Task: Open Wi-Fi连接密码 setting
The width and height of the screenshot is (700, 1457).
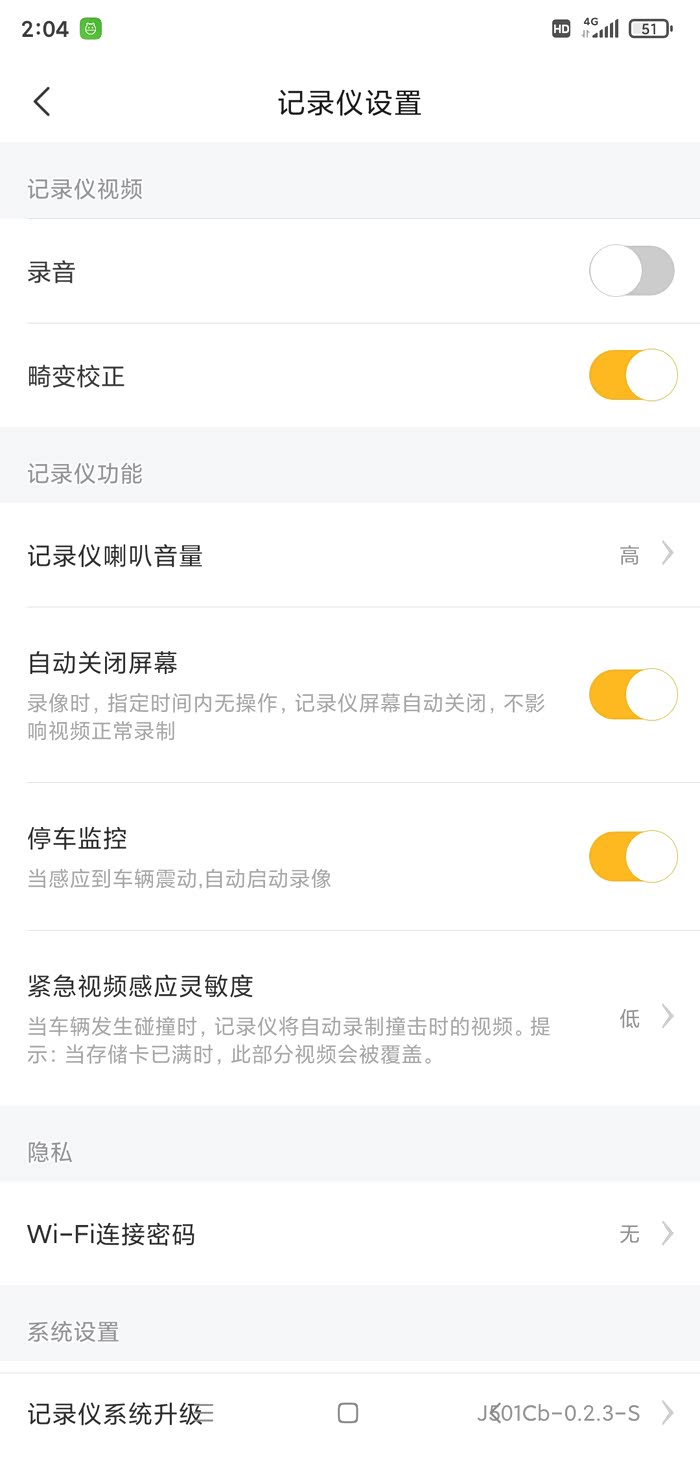Action: (350, 1234)
